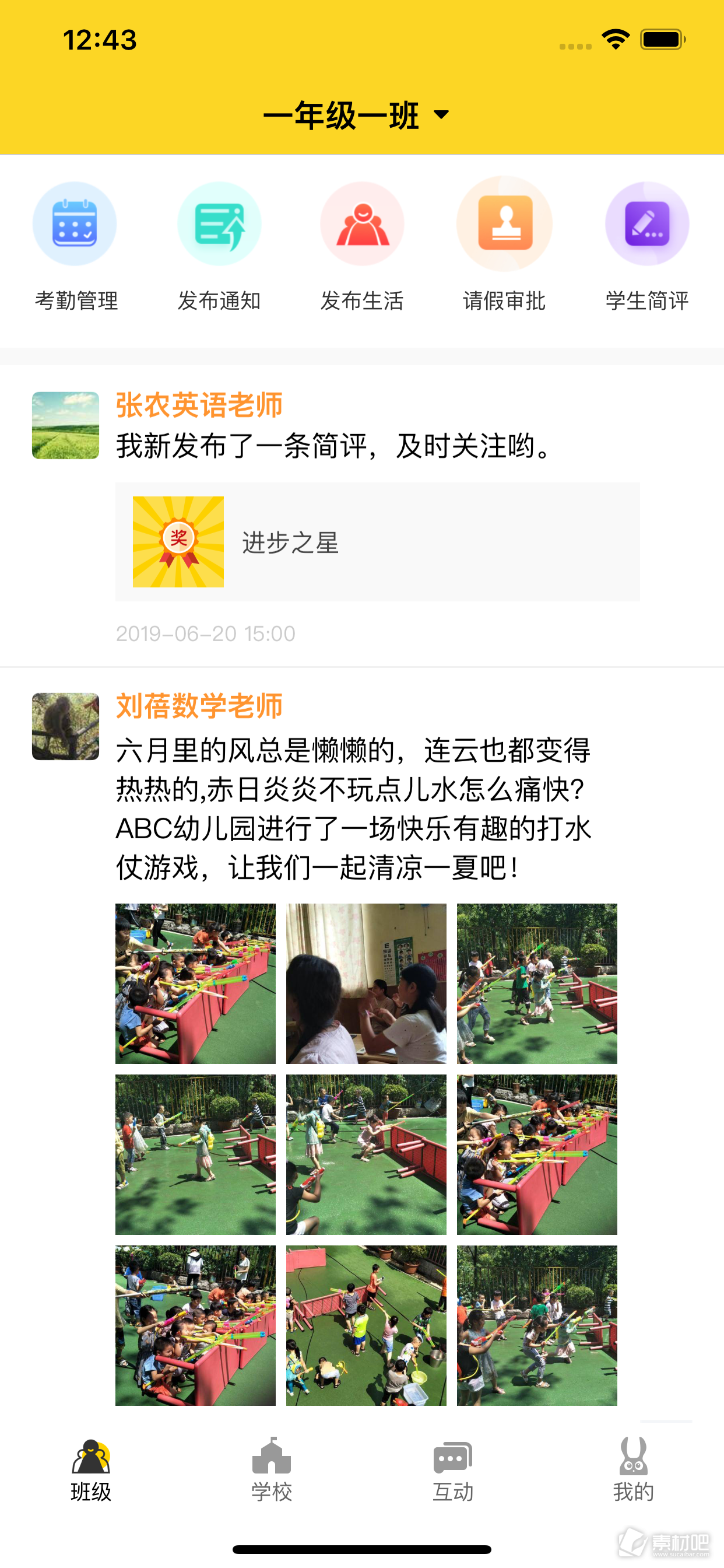Open the indoor photo of the woman in white
The height and width of the screenshot is (1568, 724).
click(x=366, y=984)
